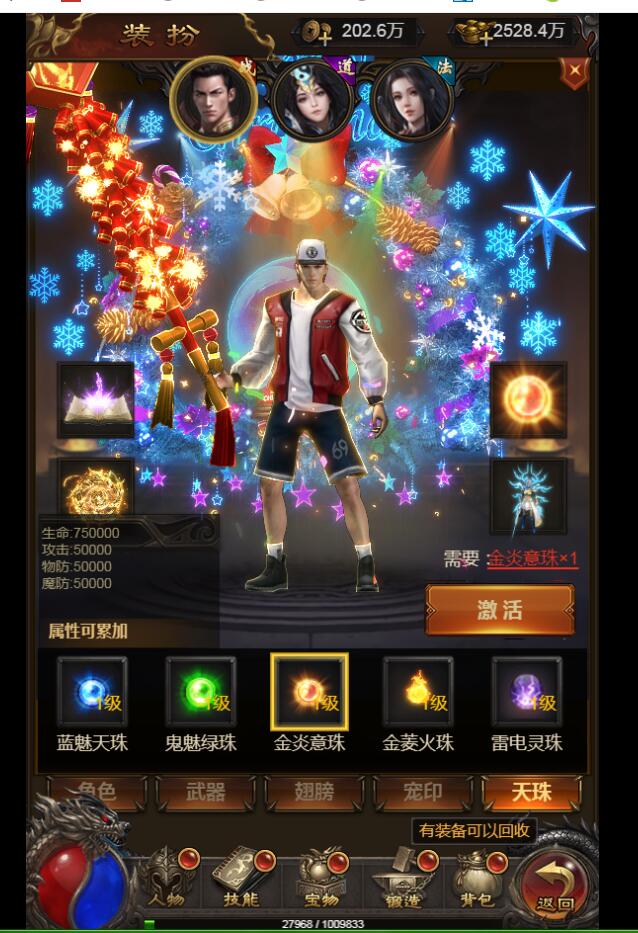Open the 金炎意珠 required item link

click(532, 560)
